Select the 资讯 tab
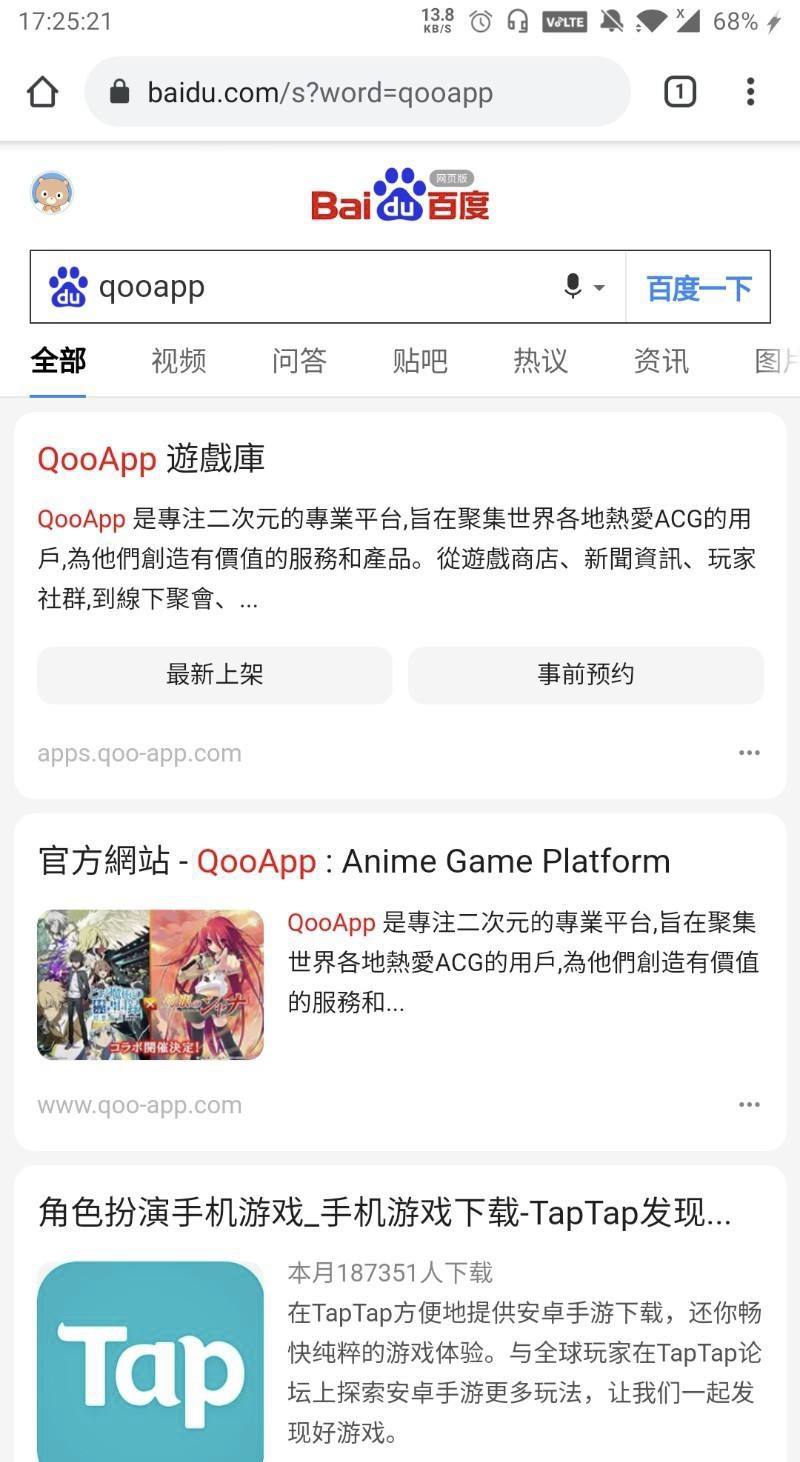Viewport: 800px width, 1462px height. pos(660,361)
